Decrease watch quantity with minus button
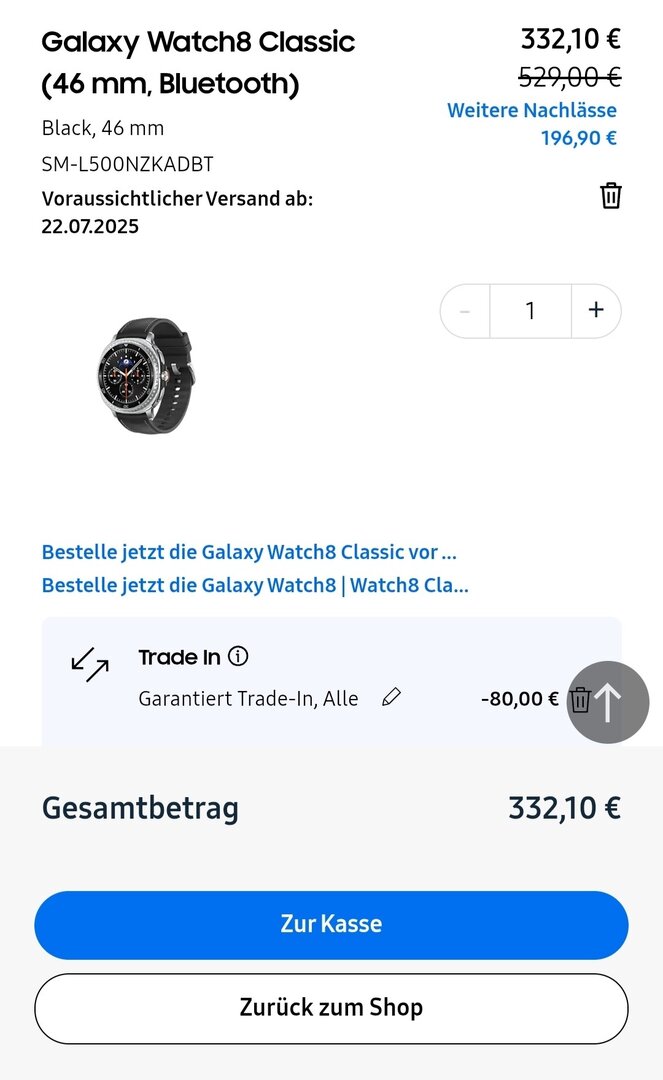663x1080 pixels. pos(465,311)
